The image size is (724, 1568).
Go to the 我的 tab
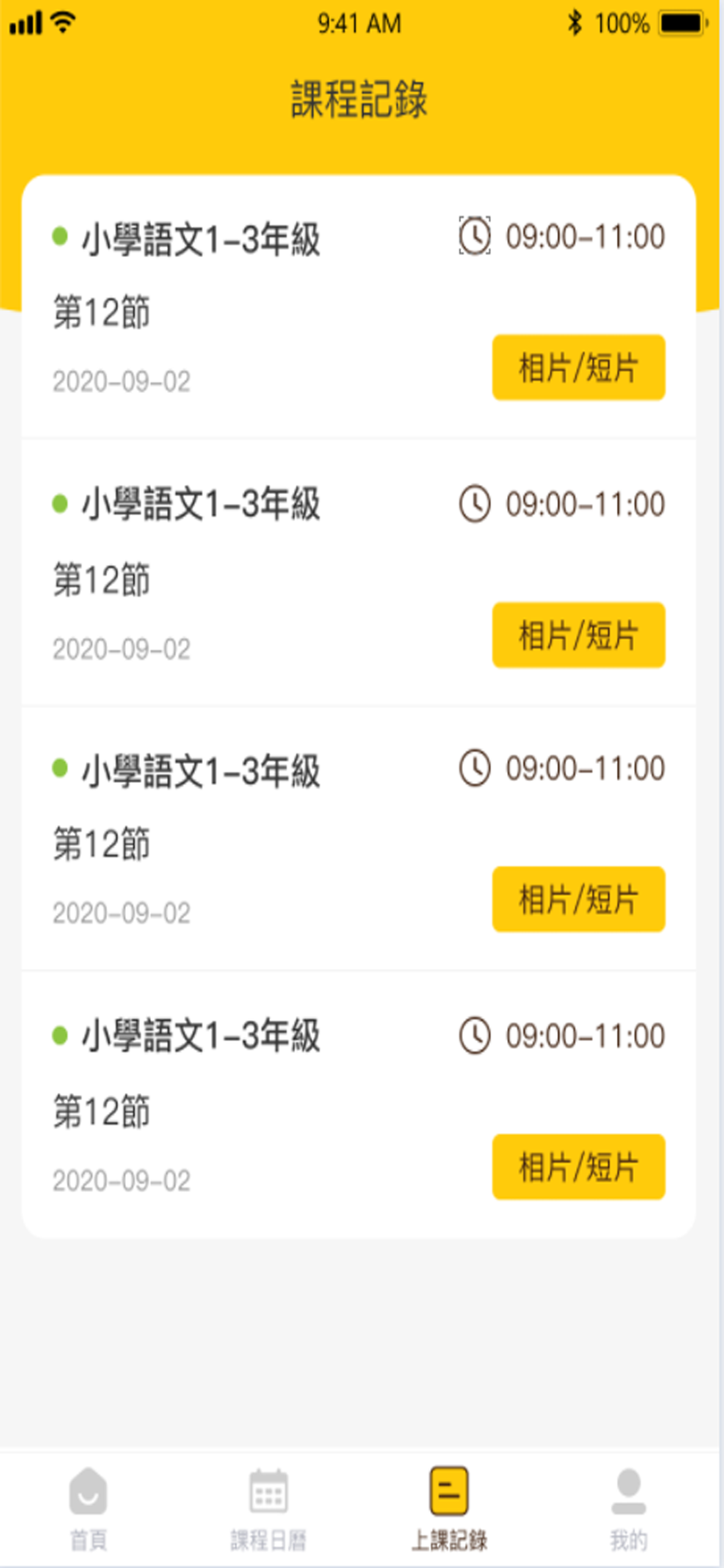coord(628,1508)
